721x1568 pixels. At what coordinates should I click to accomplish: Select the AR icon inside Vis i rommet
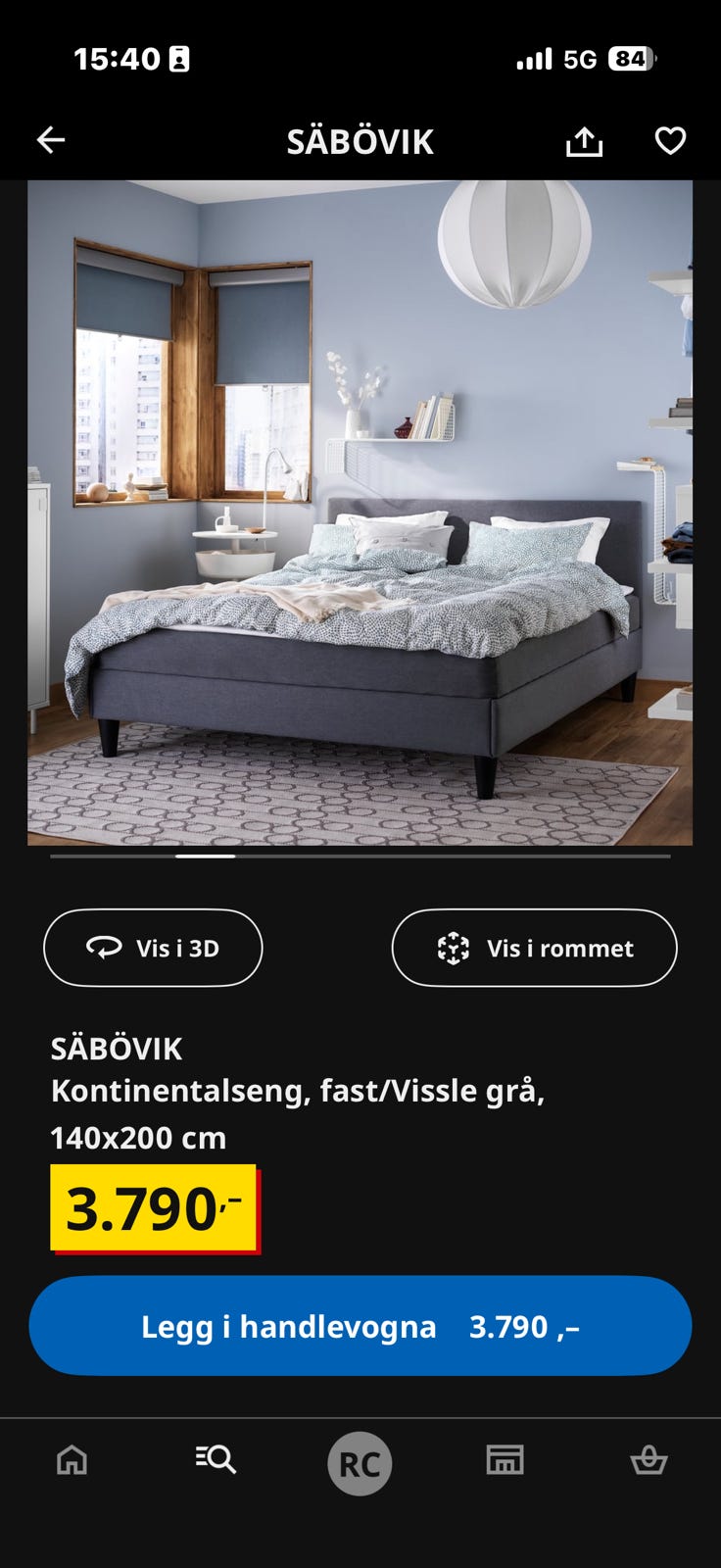[x=455, y=947]
